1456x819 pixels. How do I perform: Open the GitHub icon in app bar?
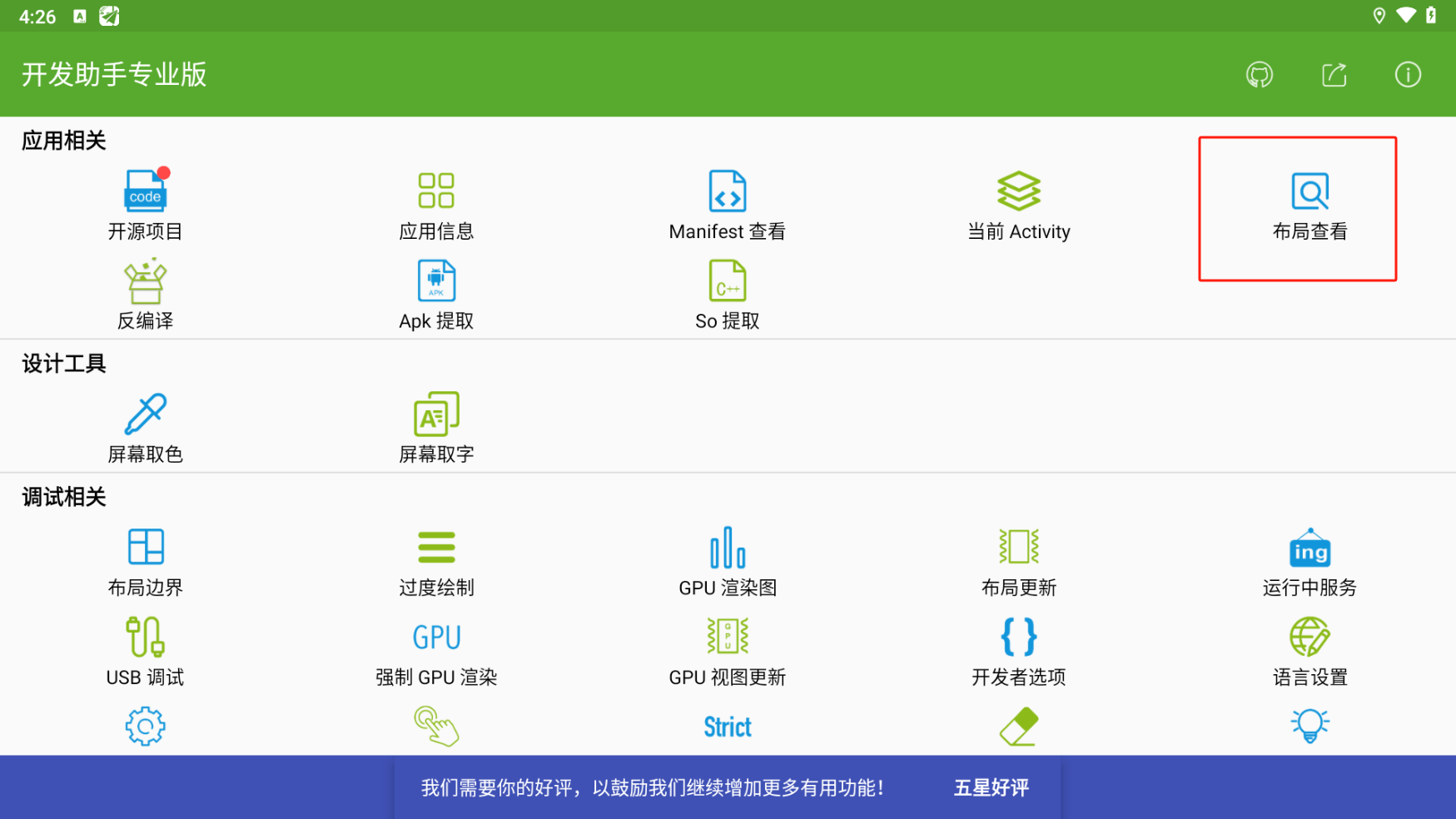pos(1259,75)
